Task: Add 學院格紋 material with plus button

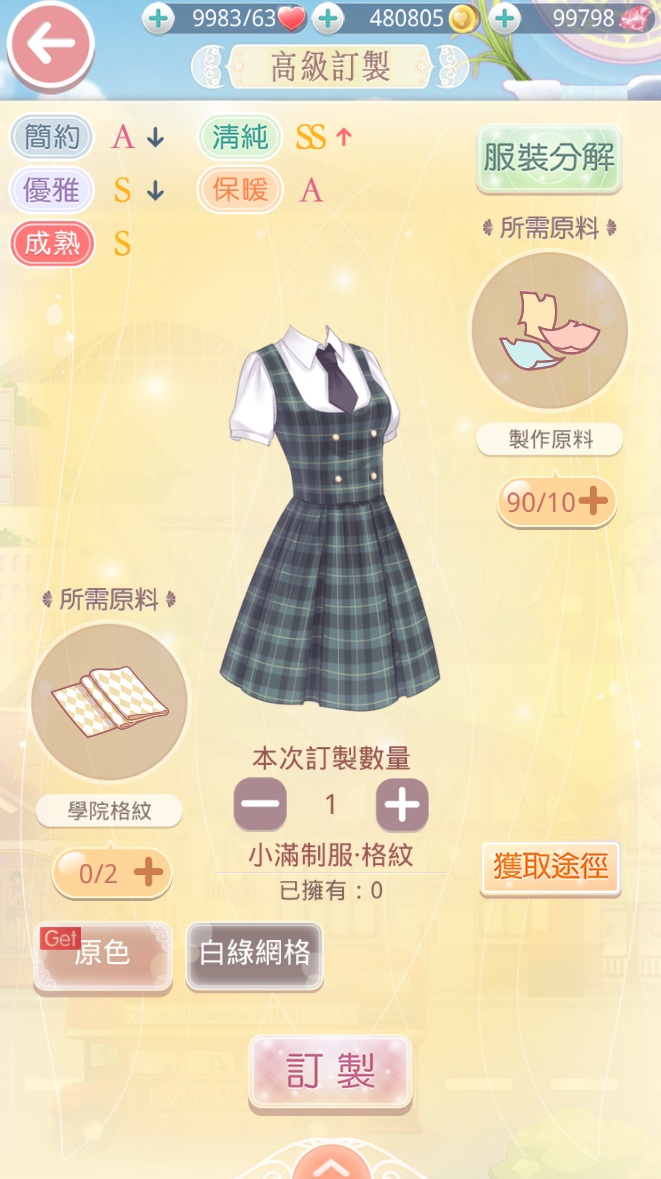Action: [148, 873]
